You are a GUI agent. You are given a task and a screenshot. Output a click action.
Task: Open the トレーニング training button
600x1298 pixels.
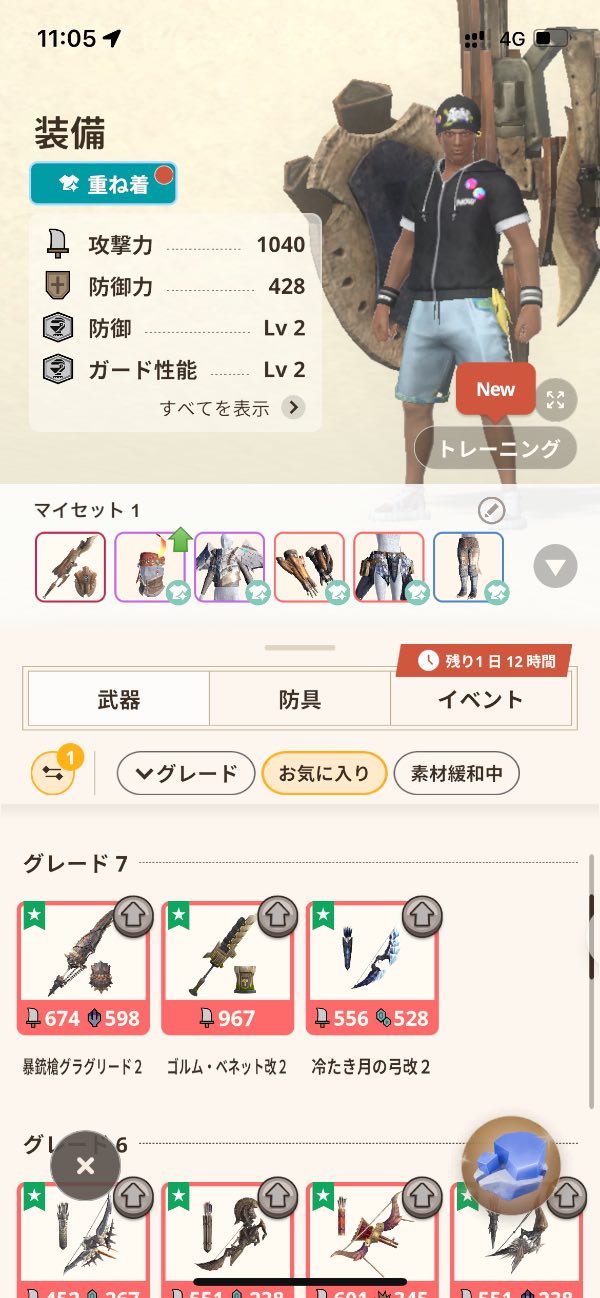(496, 449)
